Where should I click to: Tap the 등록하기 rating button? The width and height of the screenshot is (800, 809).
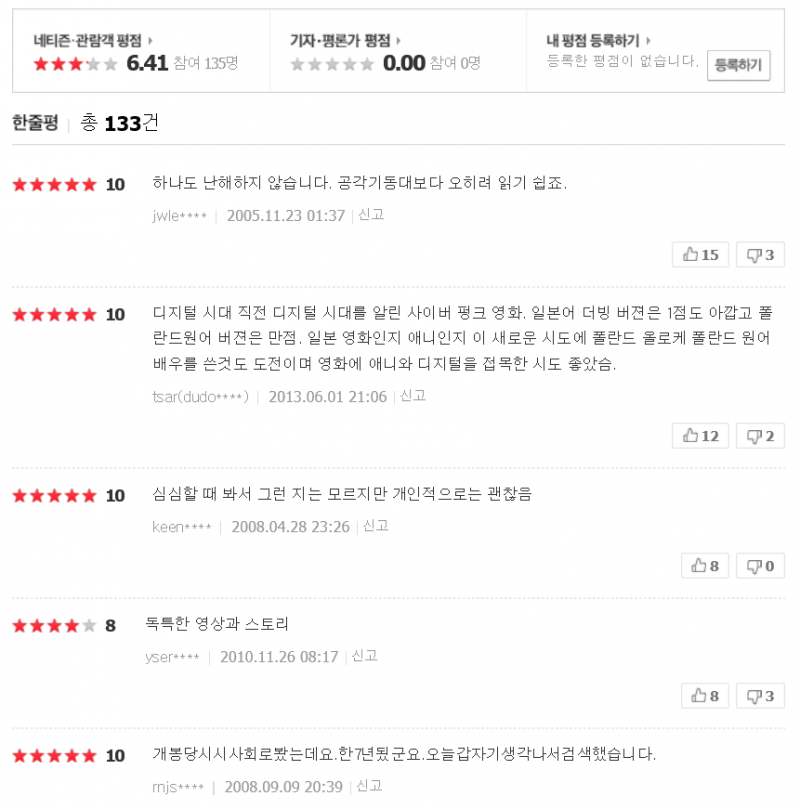[x=738, y=66]
